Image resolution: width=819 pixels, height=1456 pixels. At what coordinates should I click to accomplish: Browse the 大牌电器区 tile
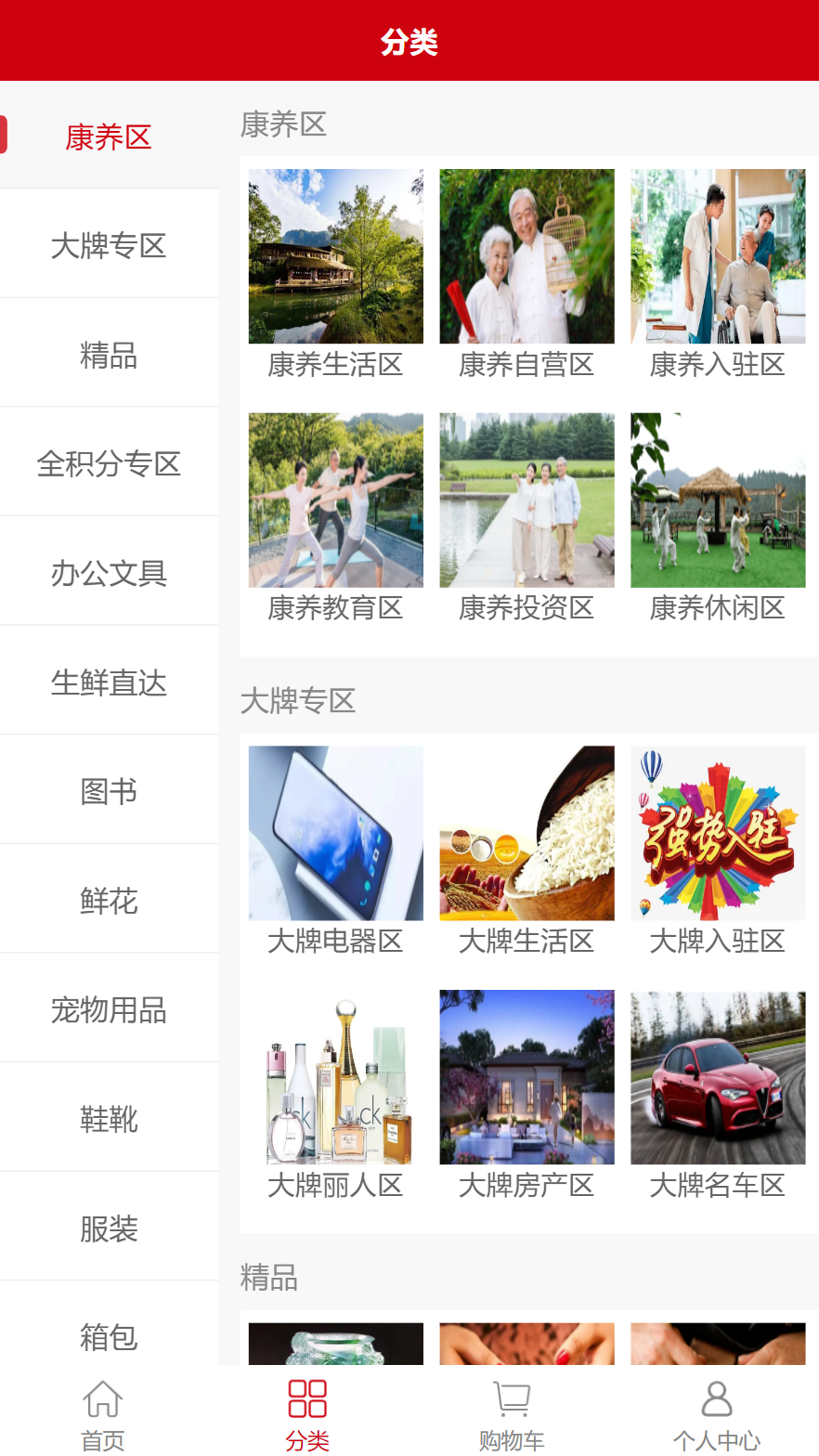[x=335, y=851]
